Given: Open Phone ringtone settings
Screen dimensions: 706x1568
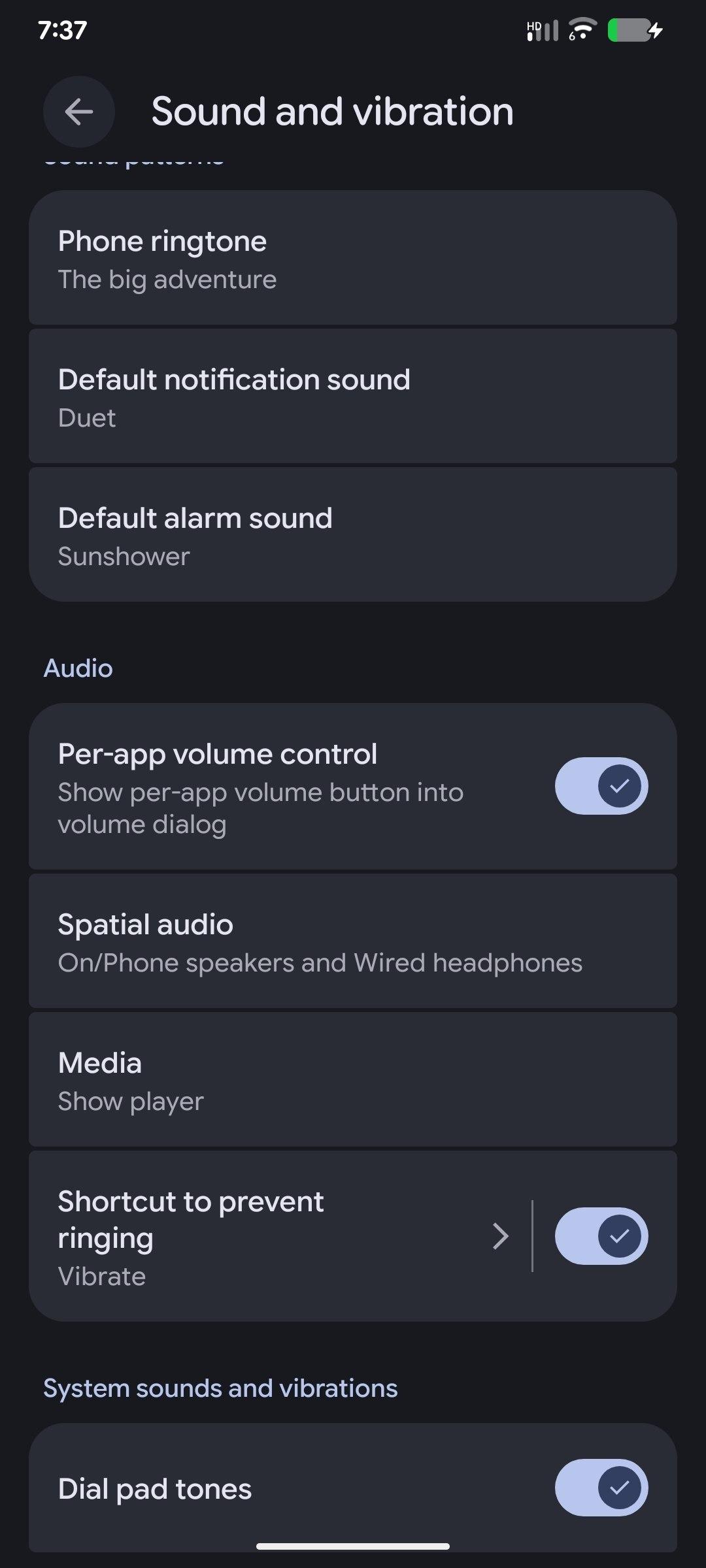Looking at the screenshot, I should [352, 259].
